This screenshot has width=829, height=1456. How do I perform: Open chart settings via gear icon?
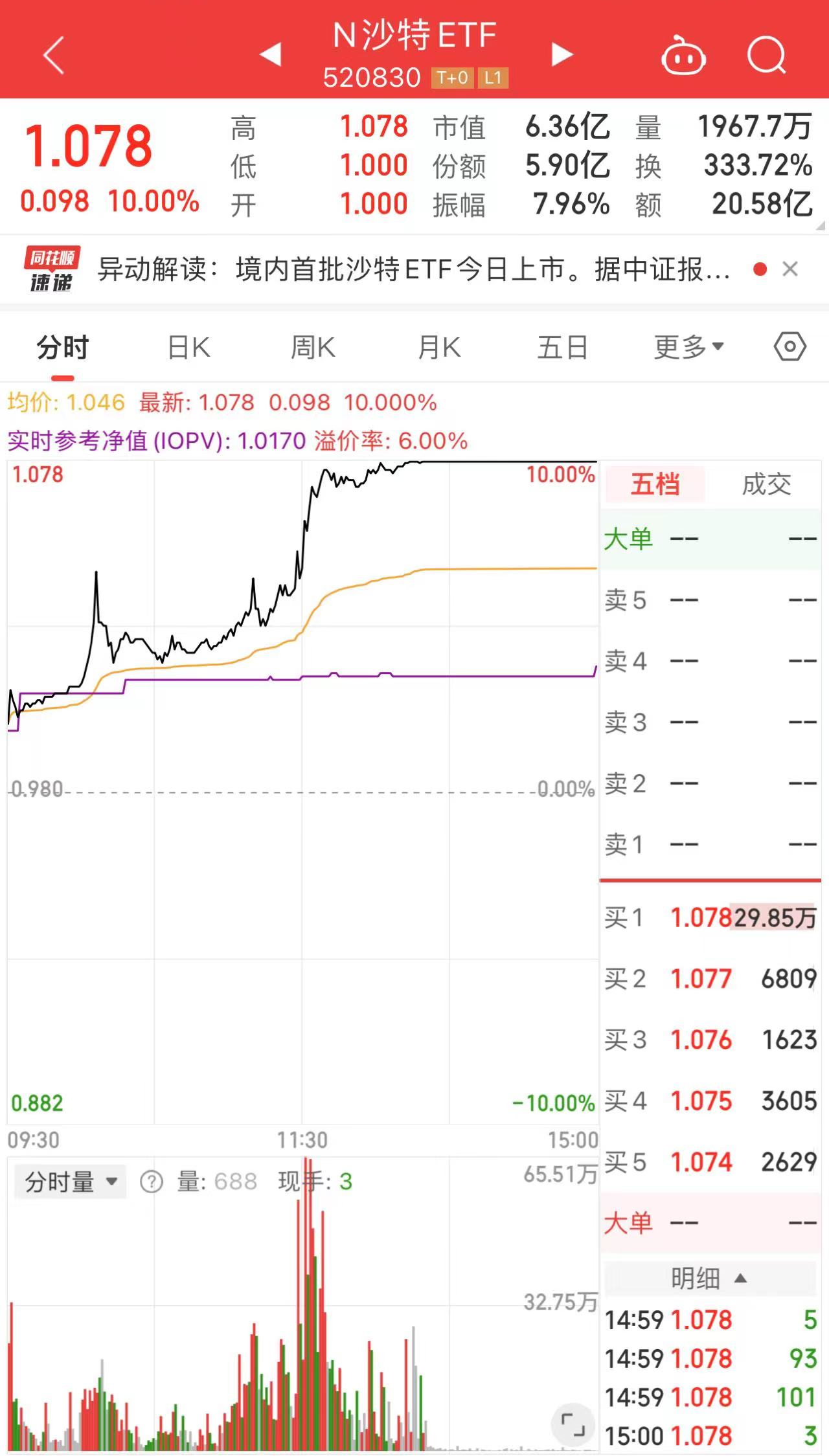789,347
